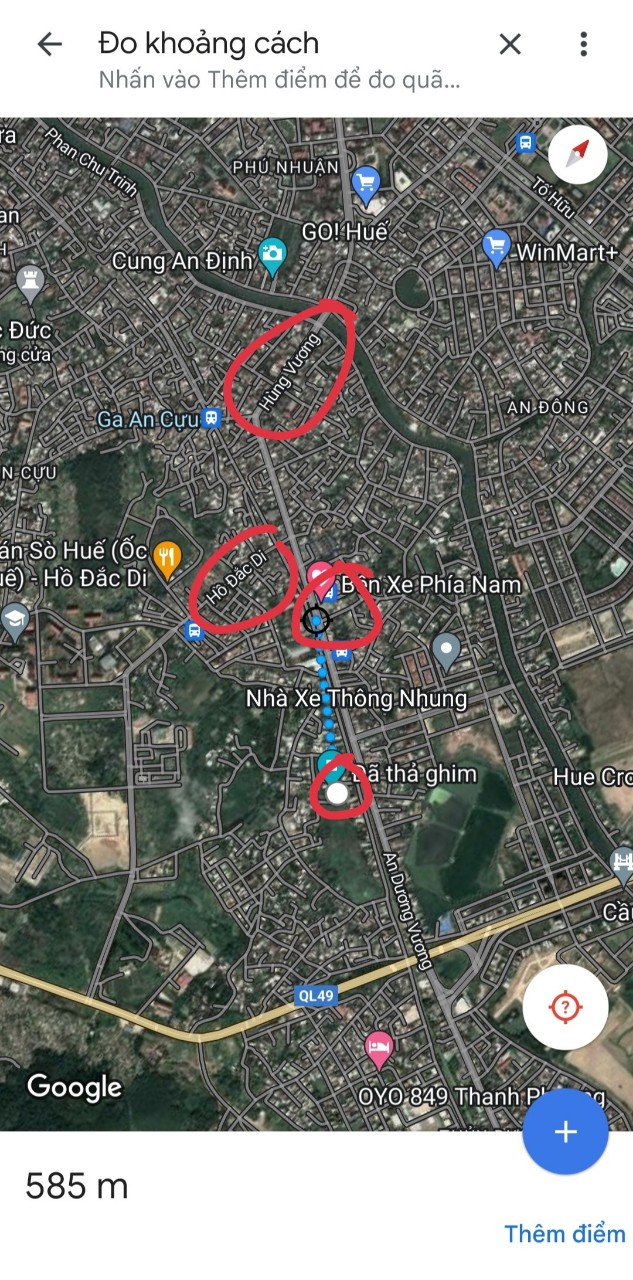The height and width of the screenshot is (1280, 633).
Task: Select the GO! Huế shopping marker
Action: pos(367,183)
